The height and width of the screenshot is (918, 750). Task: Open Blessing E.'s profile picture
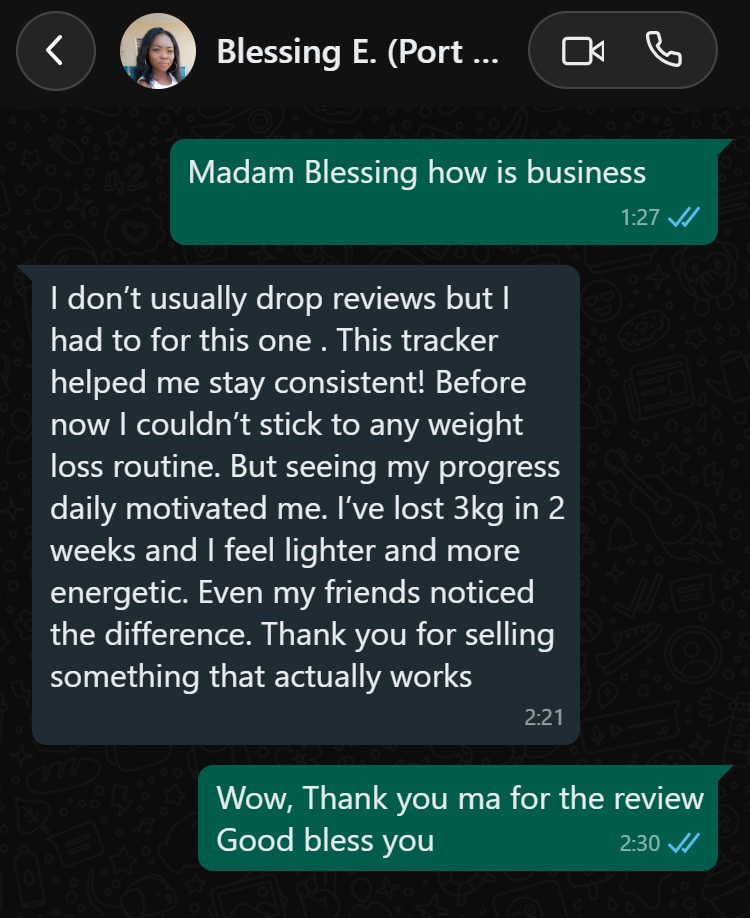pos(158,51)
